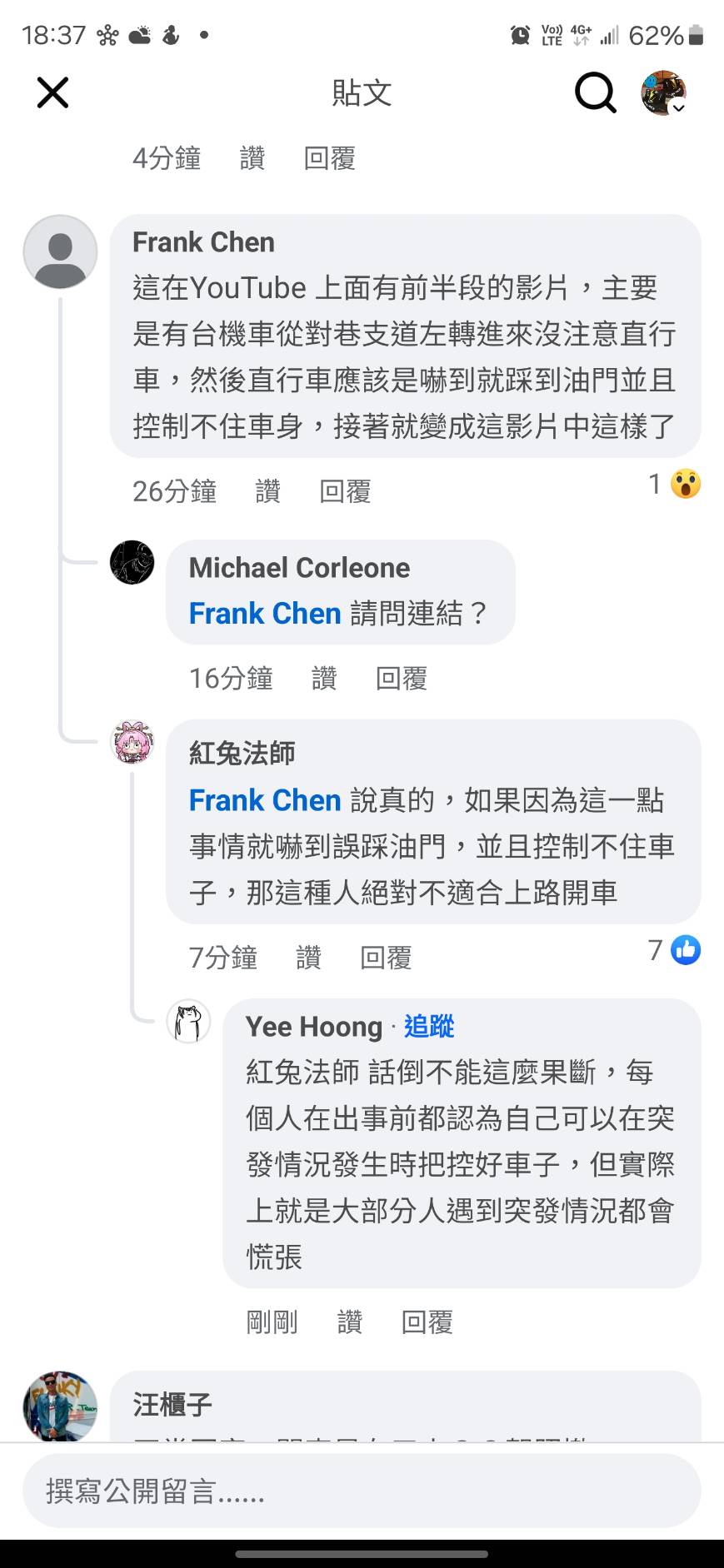
Task: Like Yee Hoong's reply
Action: (350, 1322)
